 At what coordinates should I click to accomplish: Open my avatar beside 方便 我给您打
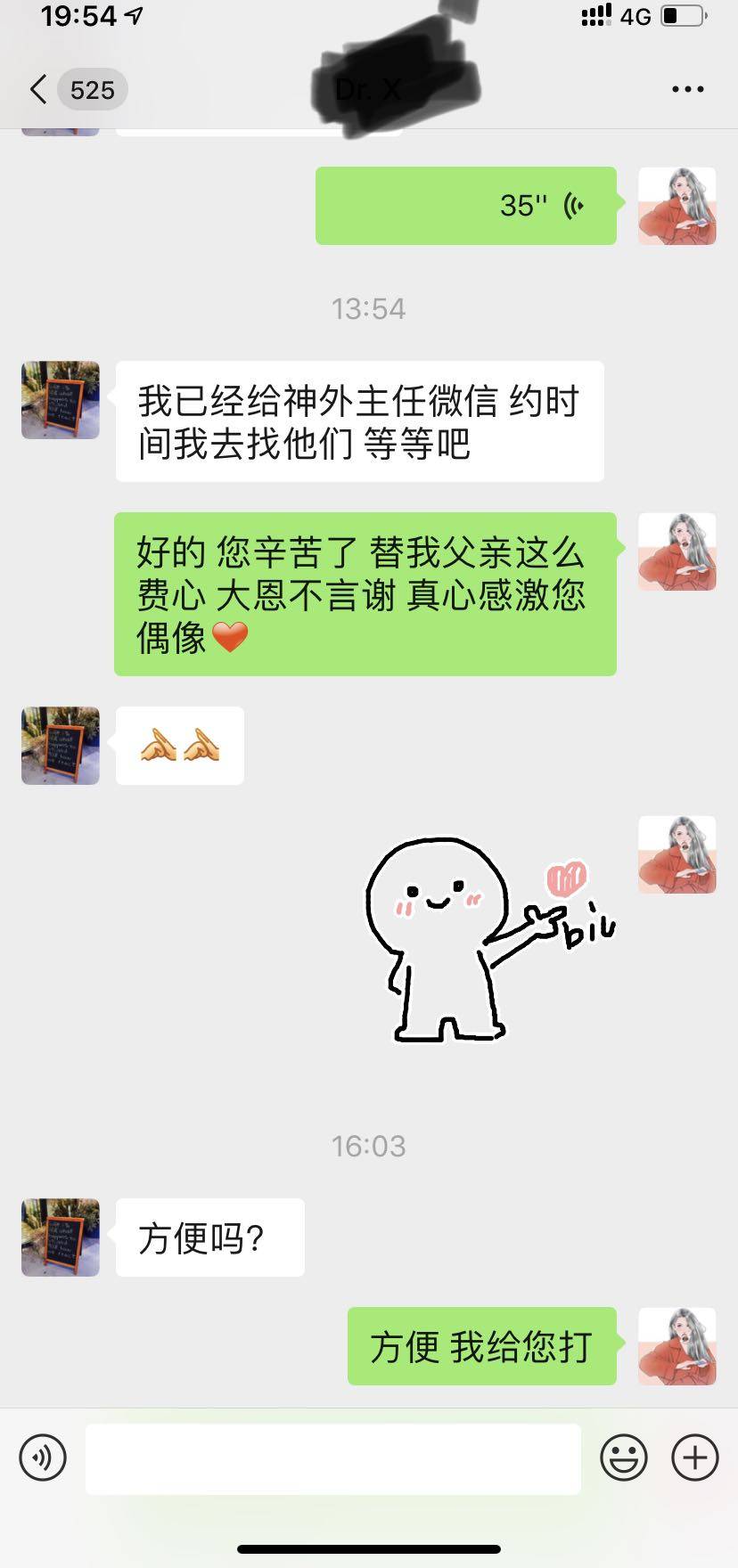click(x=676, y=1346)
